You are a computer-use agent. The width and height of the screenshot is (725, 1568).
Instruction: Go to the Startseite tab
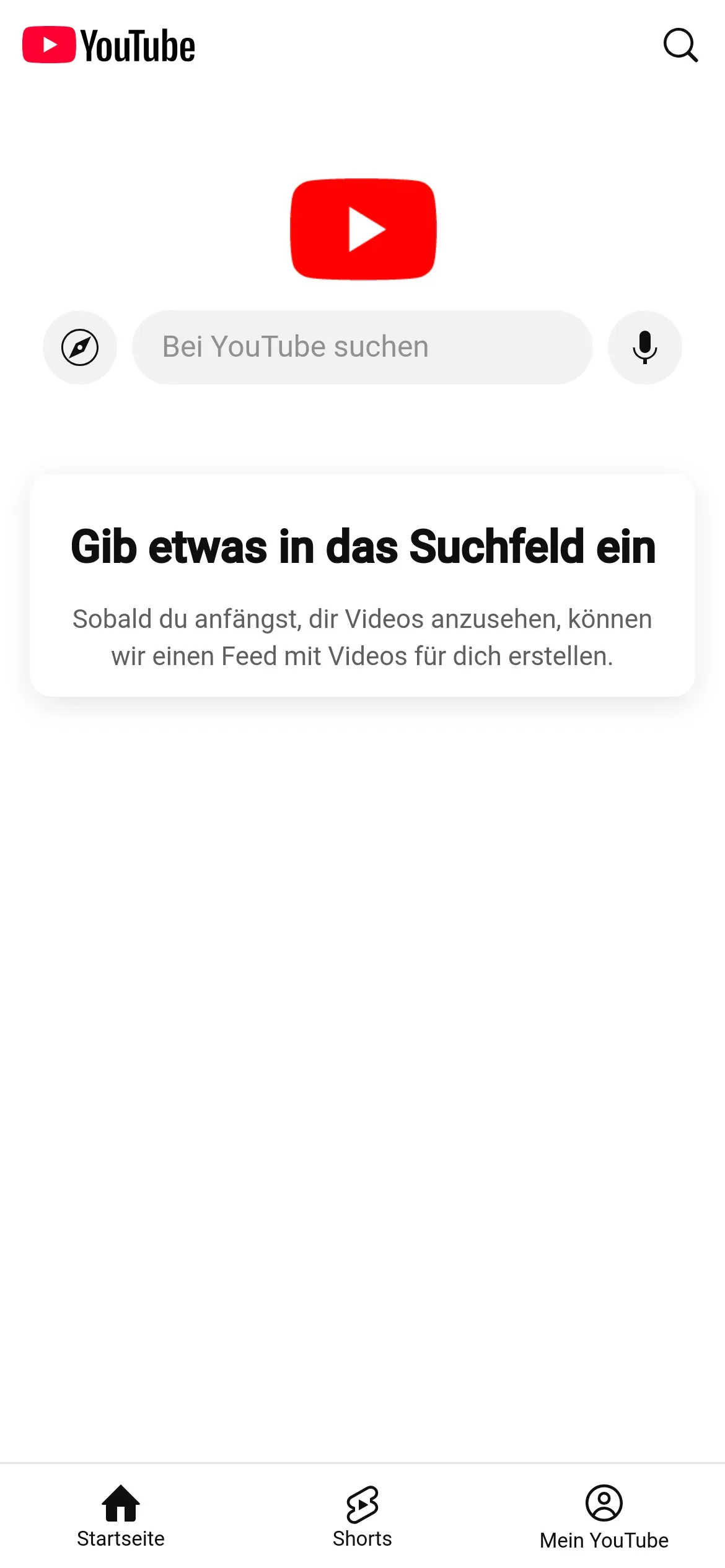tap(121, 1516)
